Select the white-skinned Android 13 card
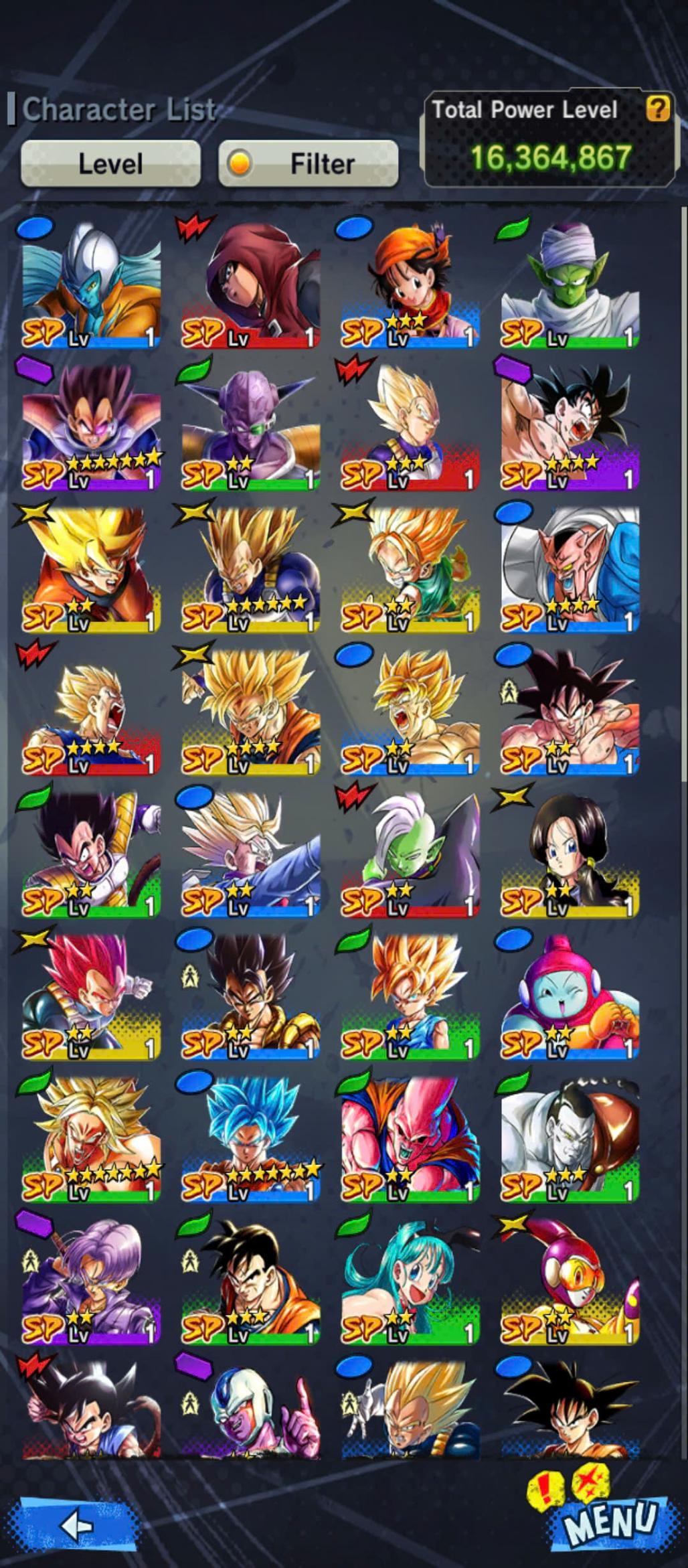The image size is (688, 1568). click(x=570, y=1138)
